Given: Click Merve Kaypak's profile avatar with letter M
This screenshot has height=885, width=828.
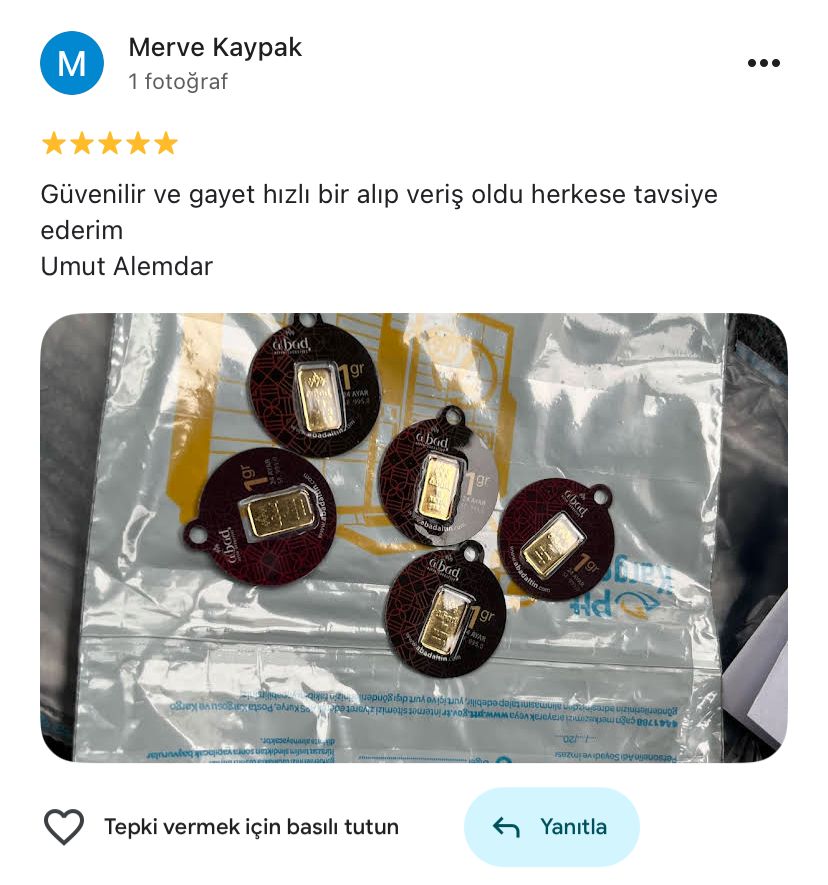Looking at the screenshot, I should tap(71, 62).
